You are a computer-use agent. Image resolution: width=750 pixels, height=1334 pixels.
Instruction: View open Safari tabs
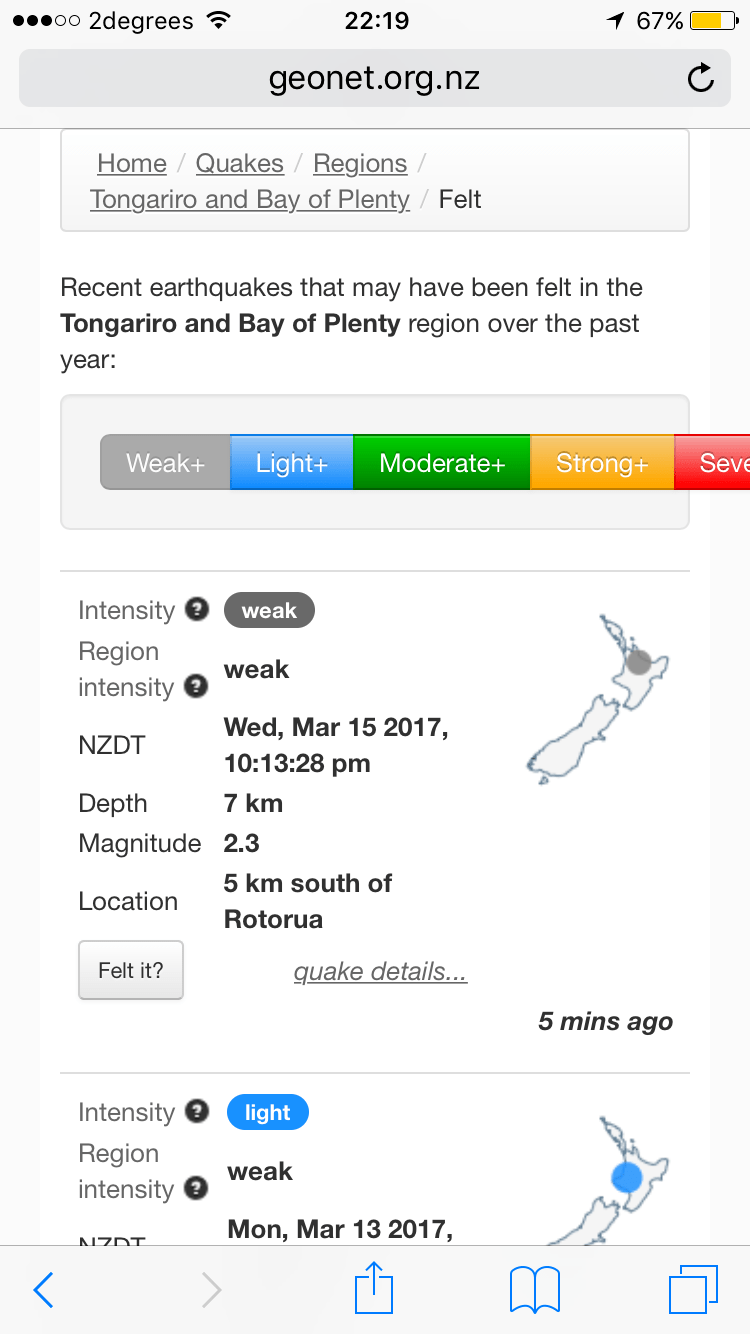point(693,1290)
